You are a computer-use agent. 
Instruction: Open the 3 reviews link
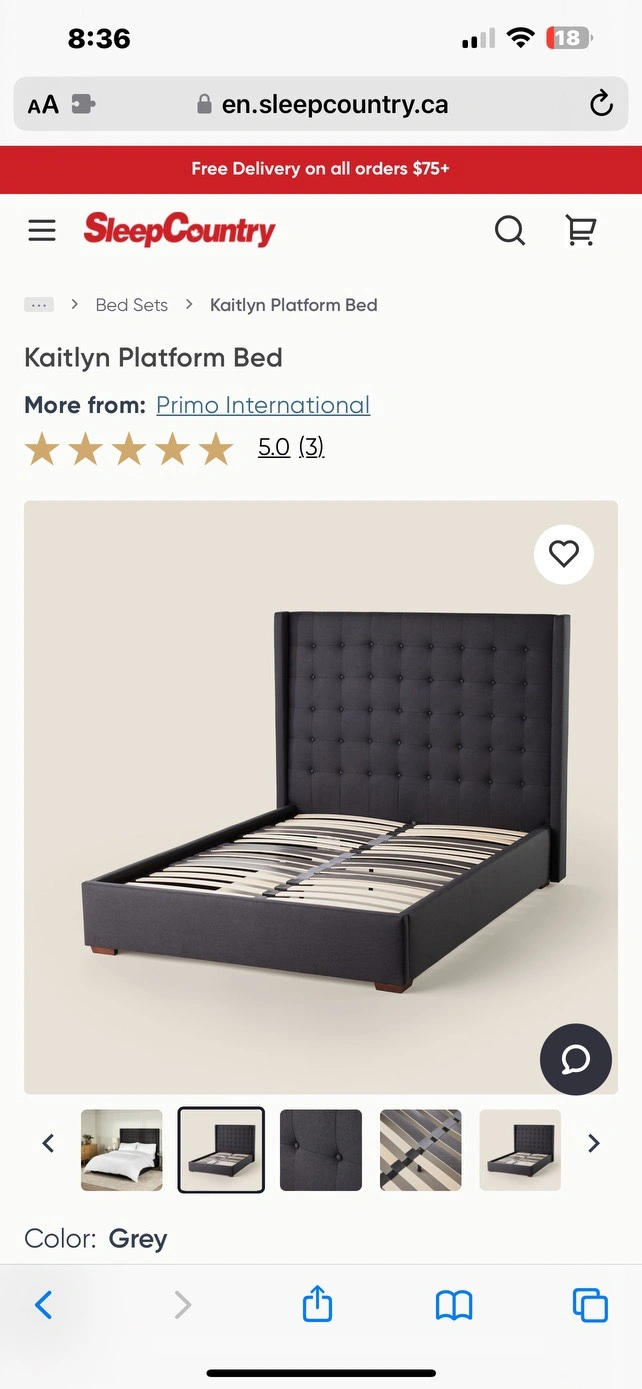(311, 447)
